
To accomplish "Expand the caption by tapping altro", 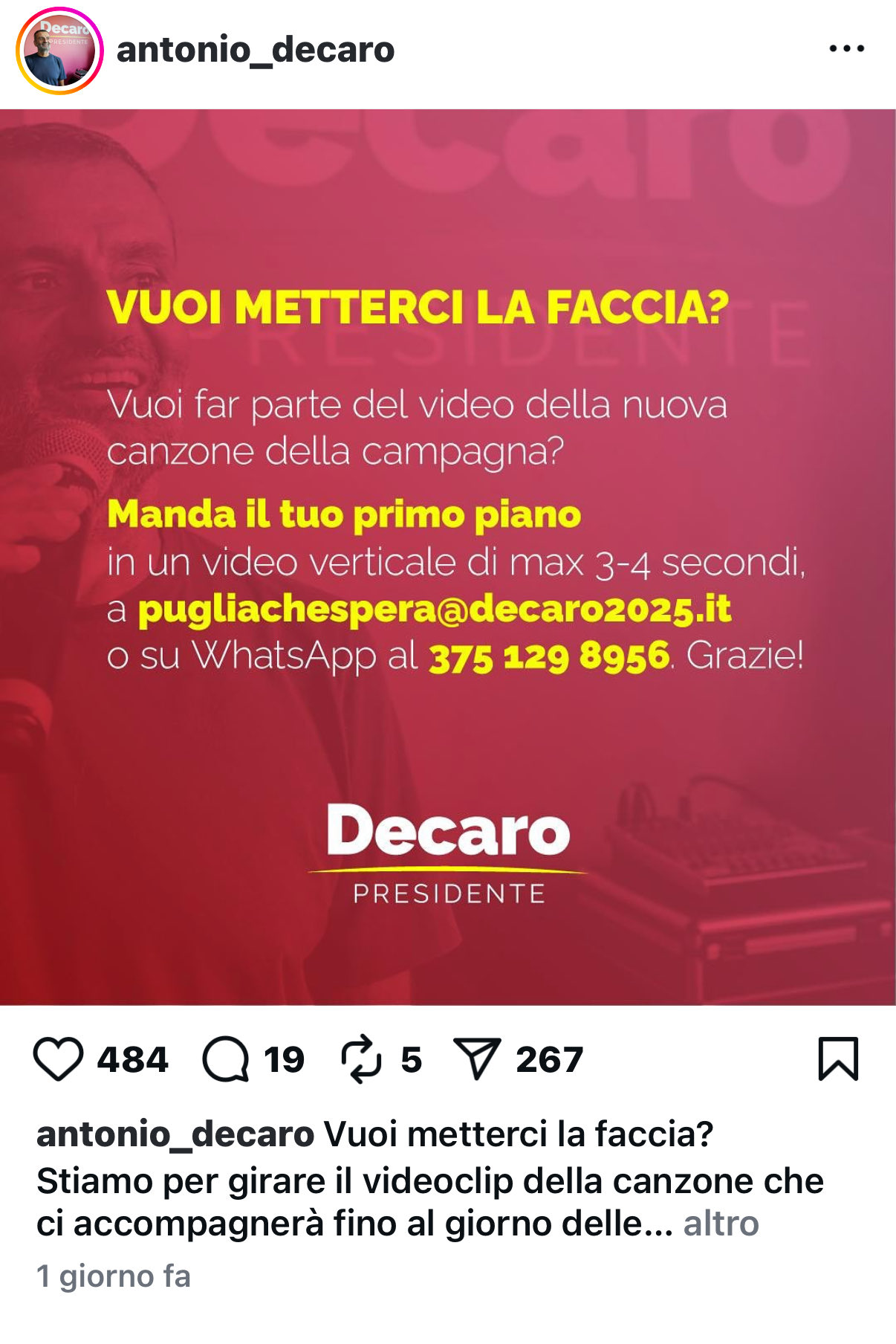I will 721,1224.
